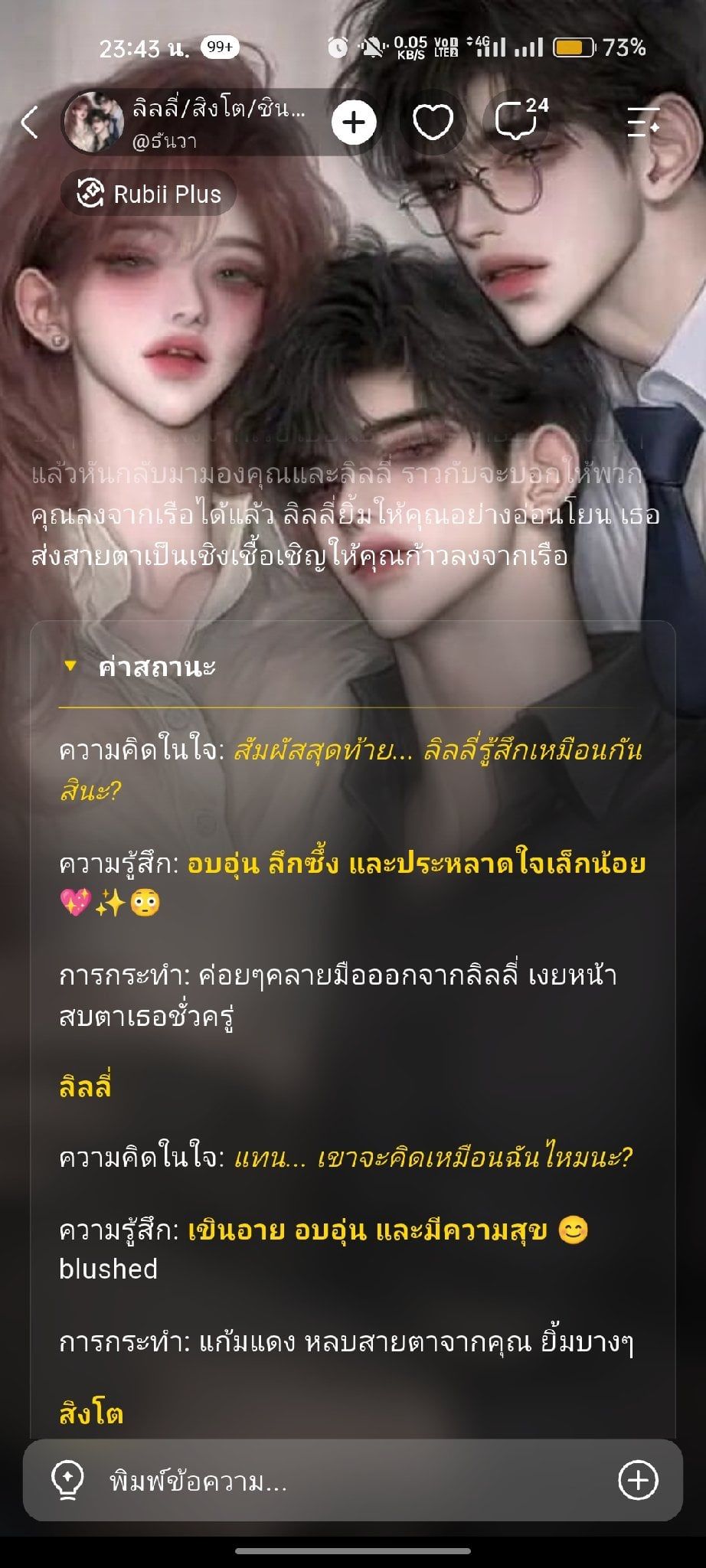This screenshot has height=1568, width=706.
Task: Like this character with the heart icon
Action: click(x=433, y=122)
